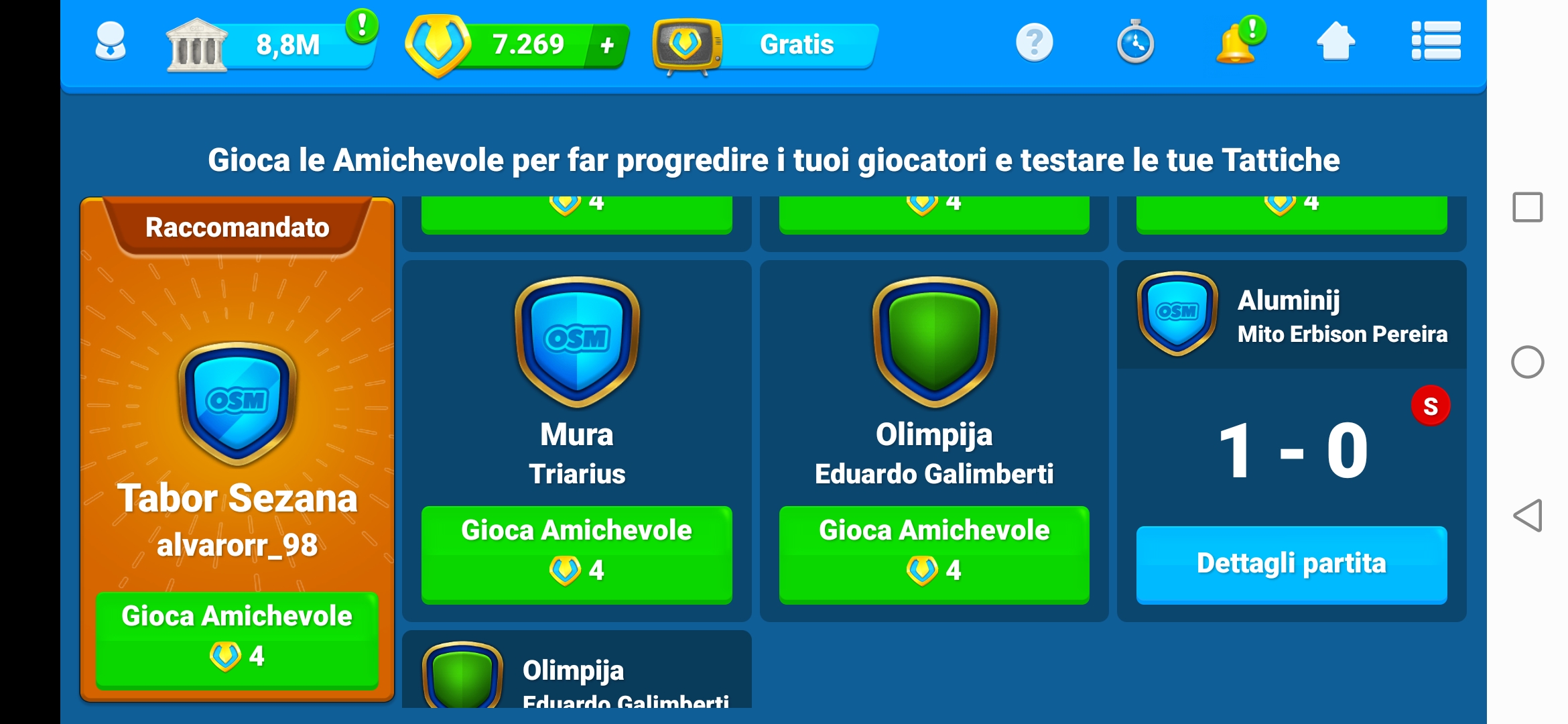
Task: Open the notifications bell
Action: point(1236,43)
